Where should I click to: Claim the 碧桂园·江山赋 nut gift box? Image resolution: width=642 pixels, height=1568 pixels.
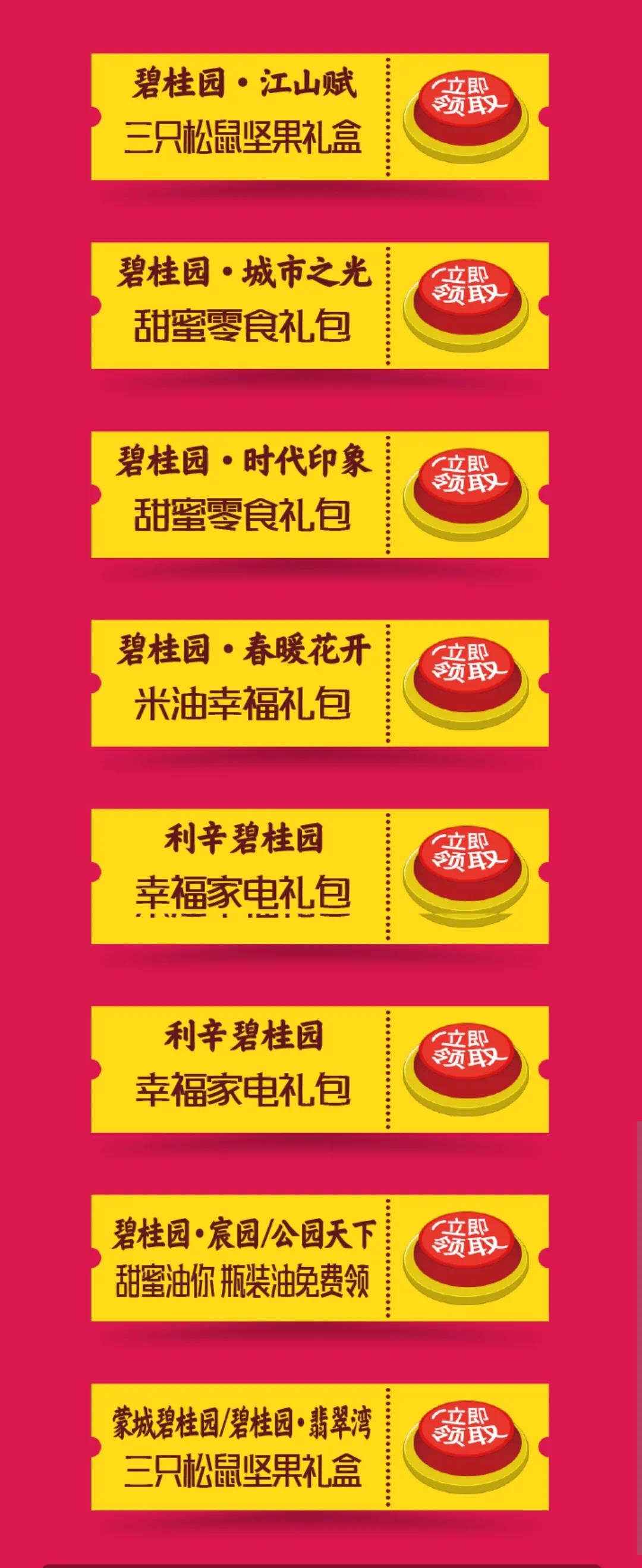click(467, 111)
